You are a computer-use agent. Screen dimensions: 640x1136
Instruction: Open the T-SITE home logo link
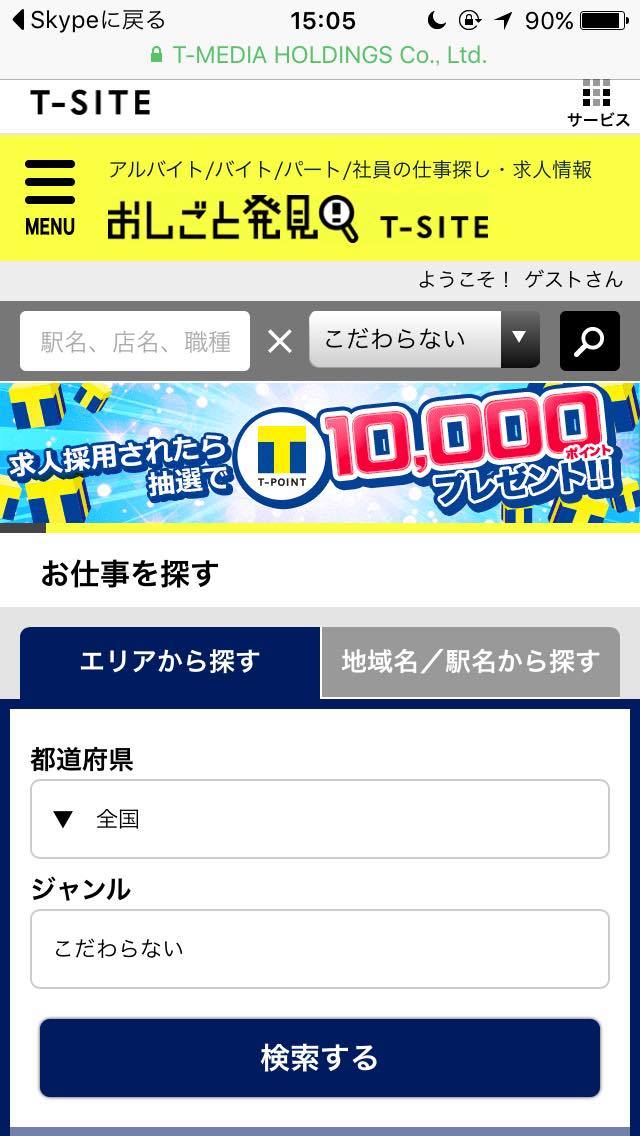[x=90, y=102]
